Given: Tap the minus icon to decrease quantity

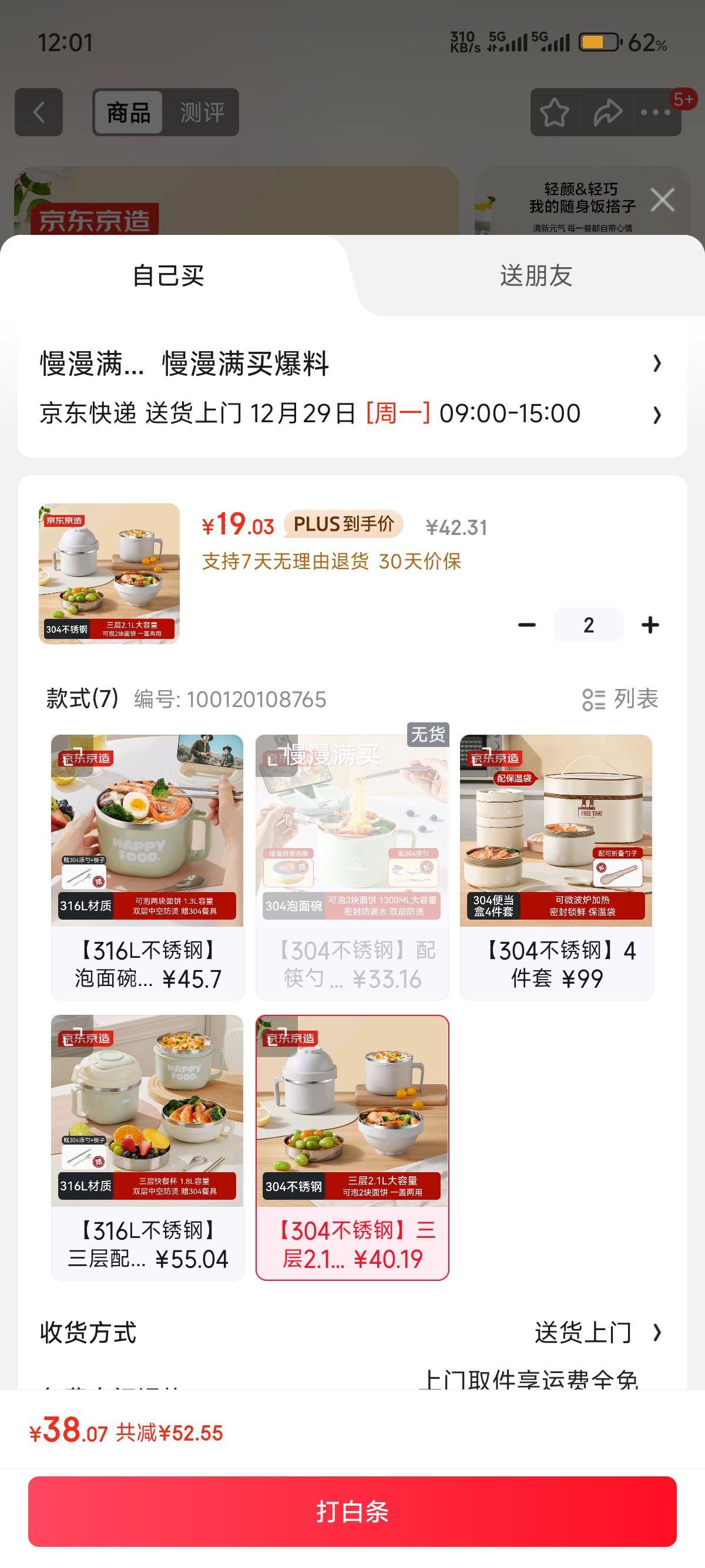Looking at the screenshot, I should coord(527,624).
